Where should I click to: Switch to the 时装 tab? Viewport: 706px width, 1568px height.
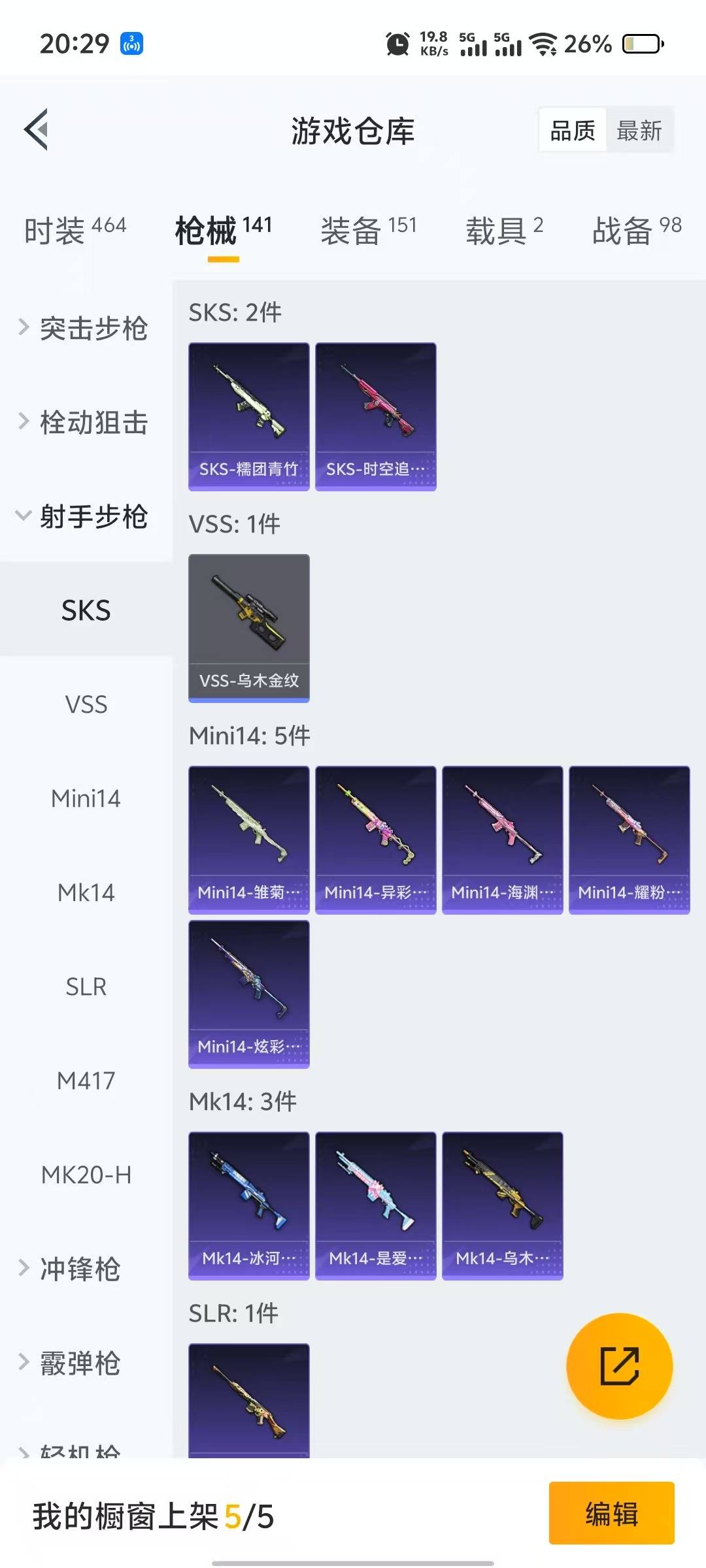[75, 230]
